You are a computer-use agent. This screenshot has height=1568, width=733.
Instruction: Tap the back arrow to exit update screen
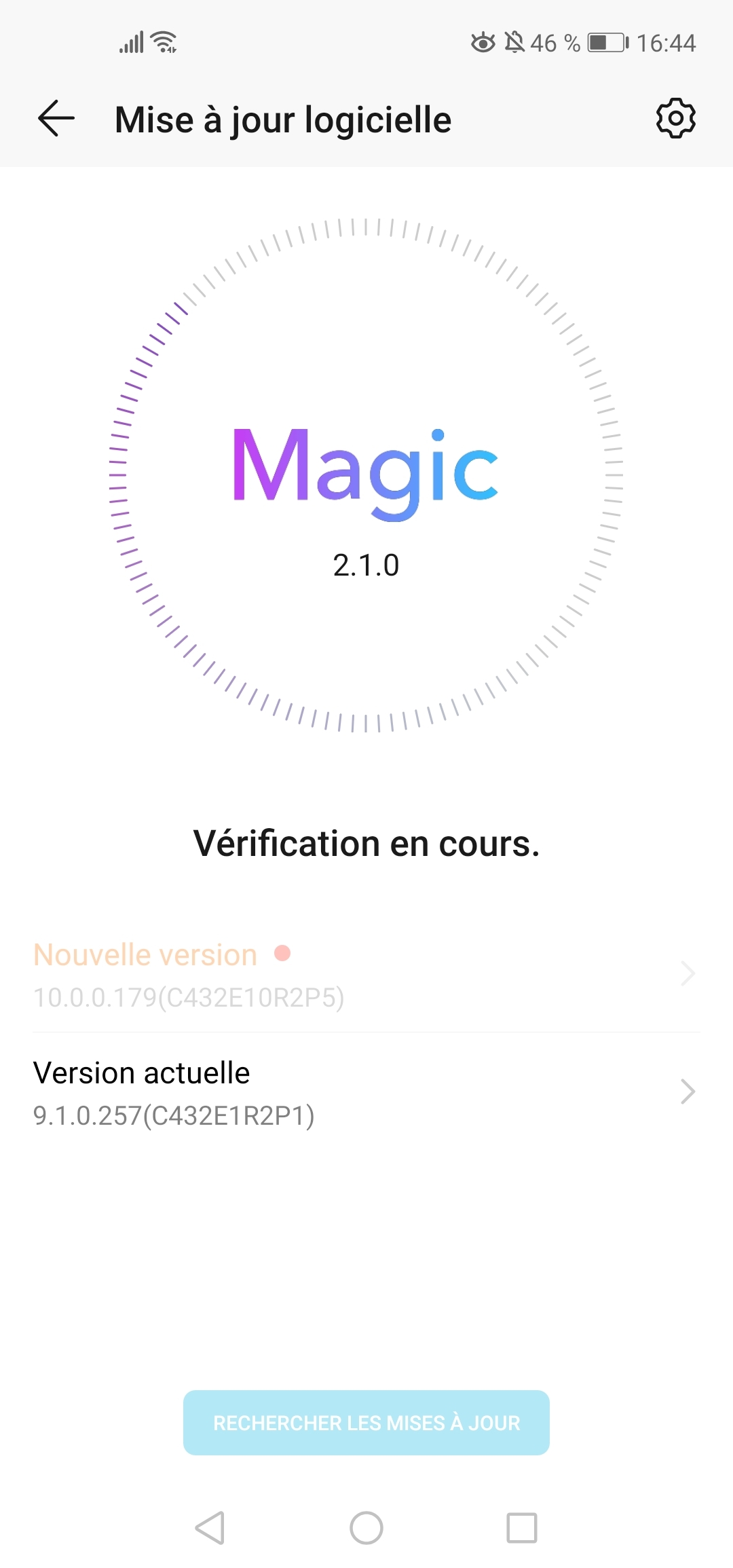pos(54,118)
